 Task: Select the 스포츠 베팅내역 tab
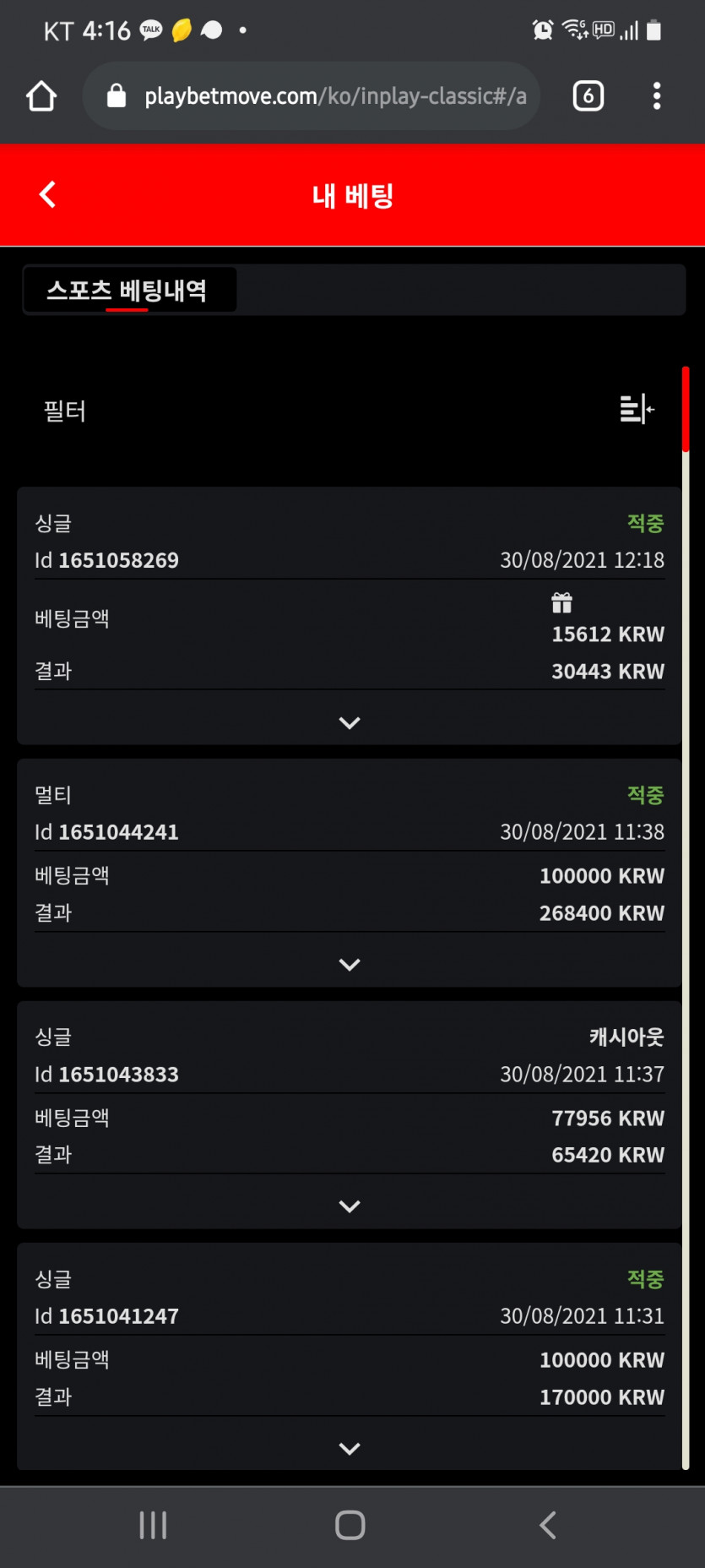(x=127, y=291)
